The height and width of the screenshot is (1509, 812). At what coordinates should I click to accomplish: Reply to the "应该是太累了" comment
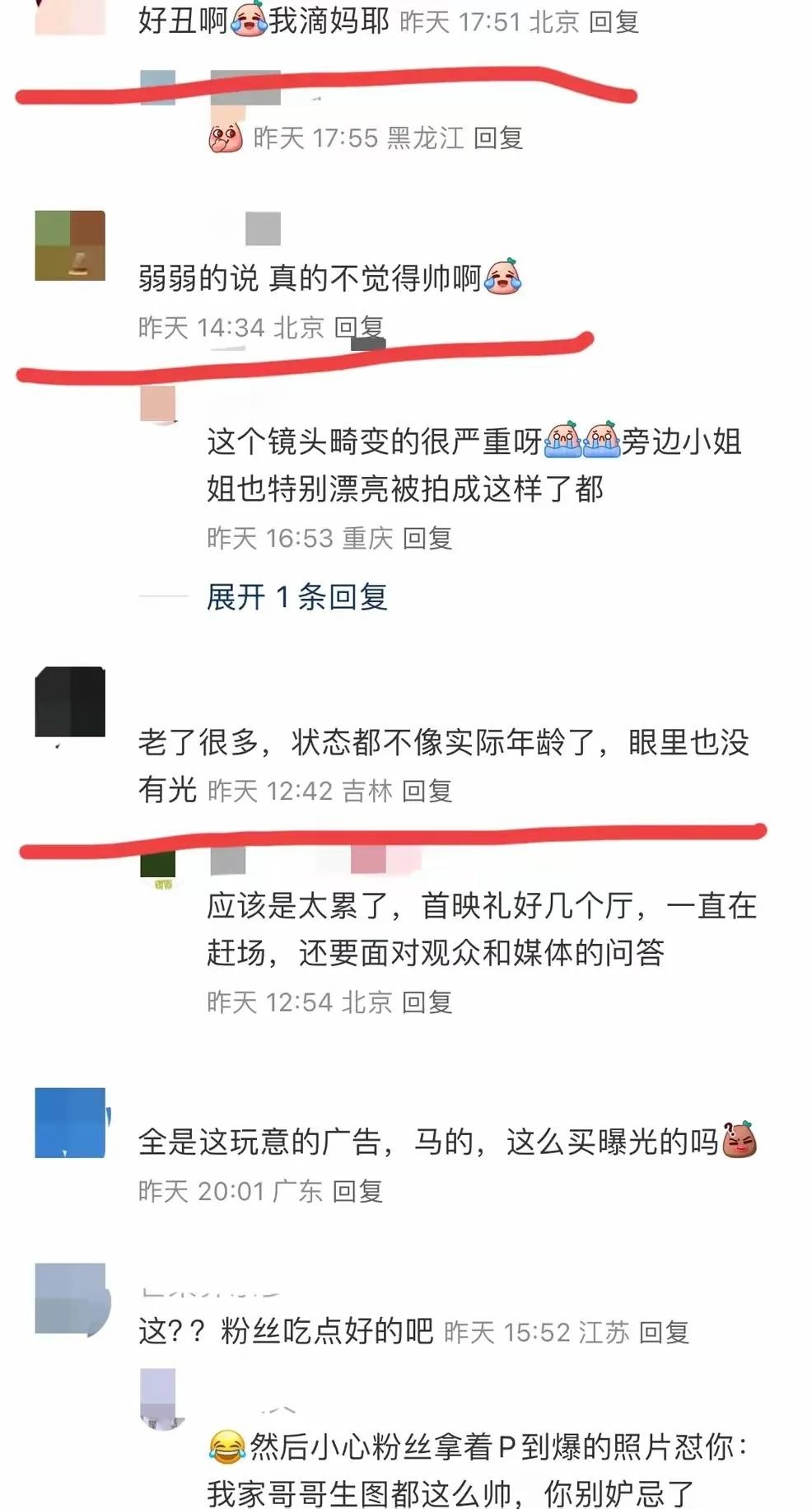[x=427, y=1002]
